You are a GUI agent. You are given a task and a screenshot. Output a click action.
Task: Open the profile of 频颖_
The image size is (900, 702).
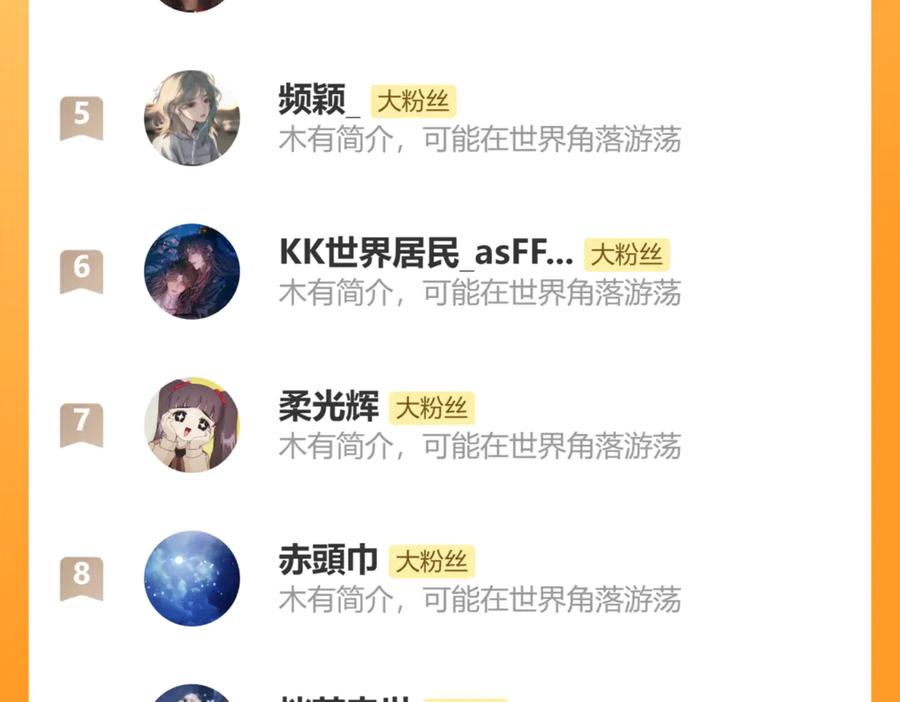point(319,101)
